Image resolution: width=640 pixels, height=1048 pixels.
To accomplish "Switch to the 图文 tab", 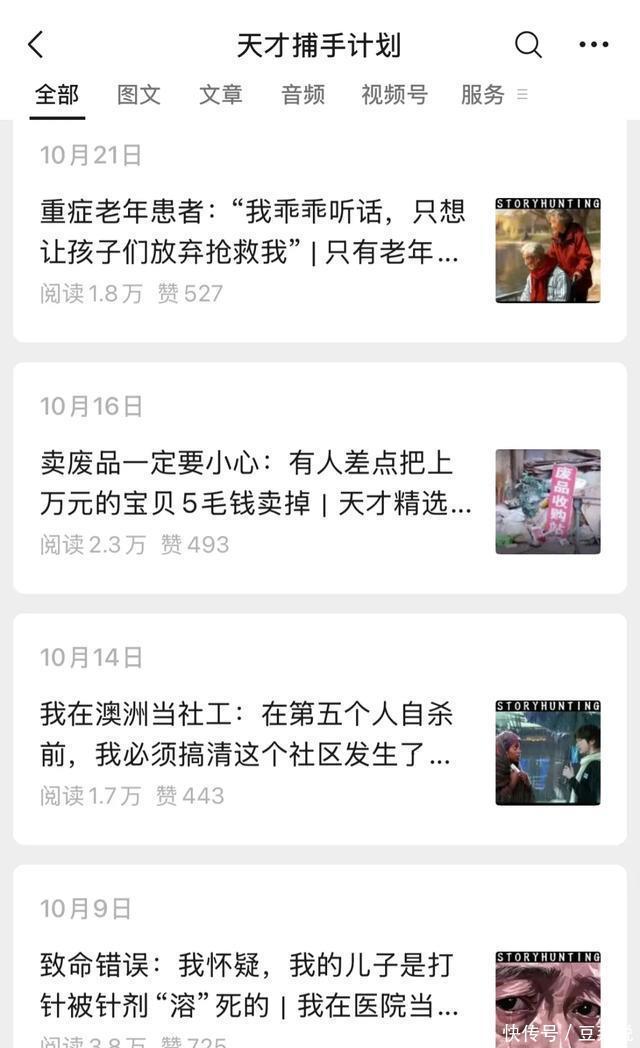I will tap(139, 95).
